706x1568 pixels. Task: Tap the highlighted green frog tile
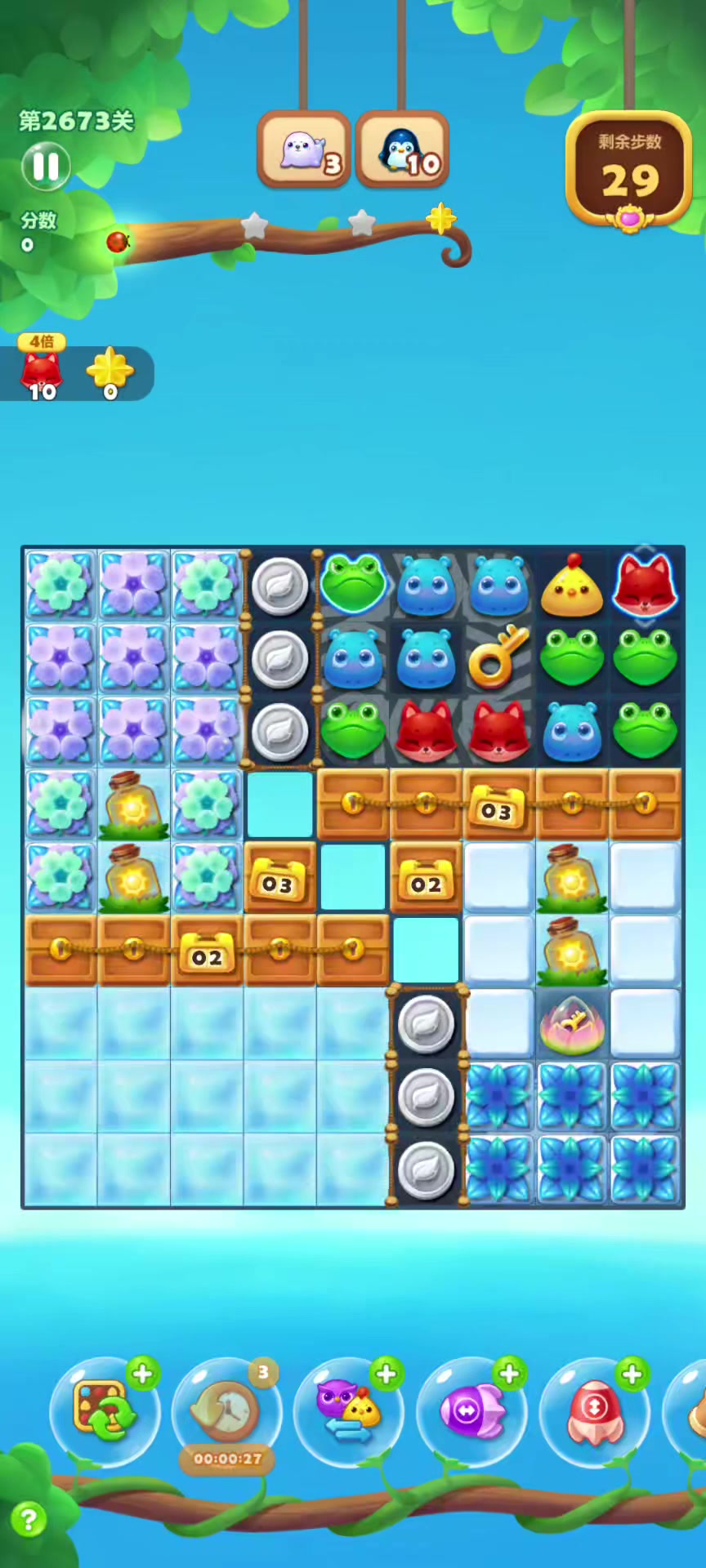click(x=353, y=584)
